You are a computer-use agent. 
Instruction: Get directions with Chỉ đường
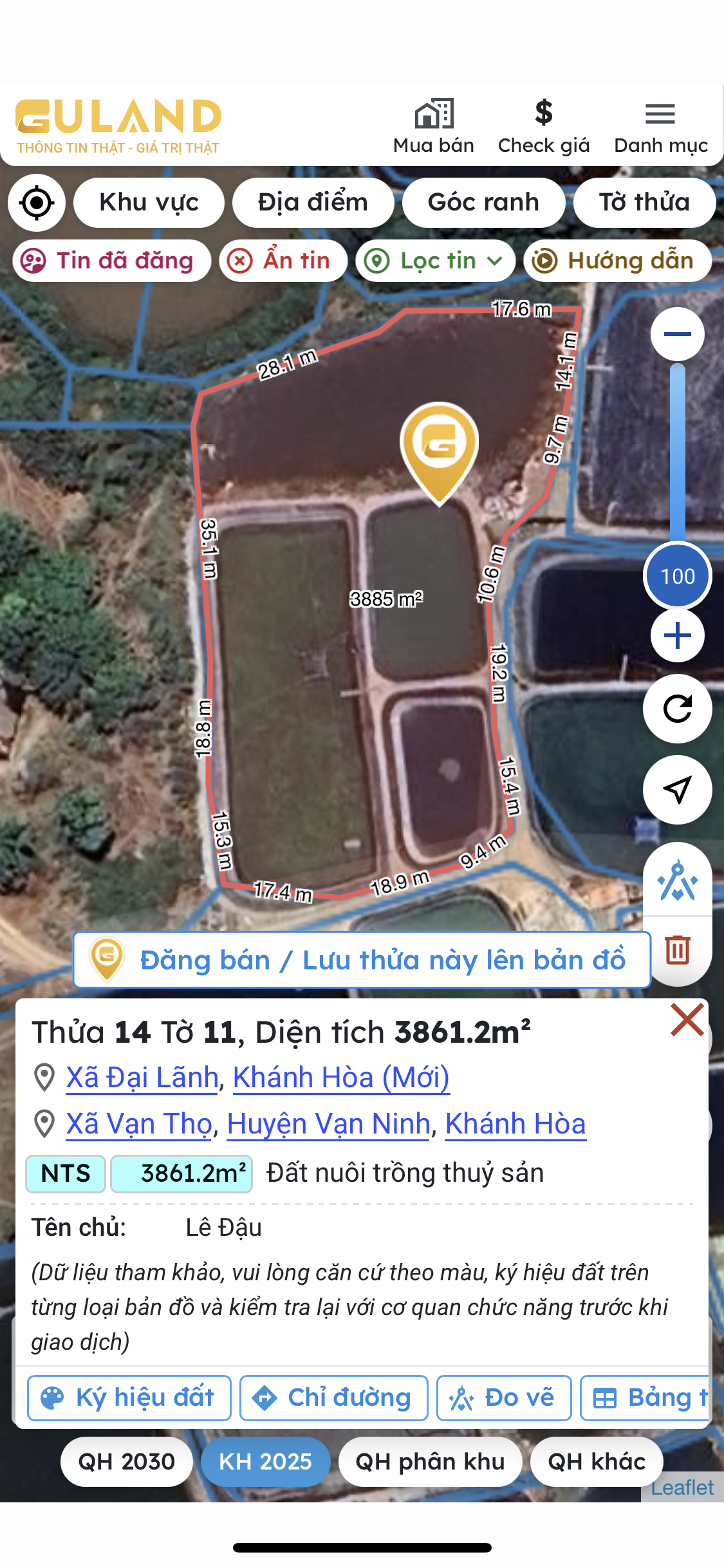tap(333, 1397)
